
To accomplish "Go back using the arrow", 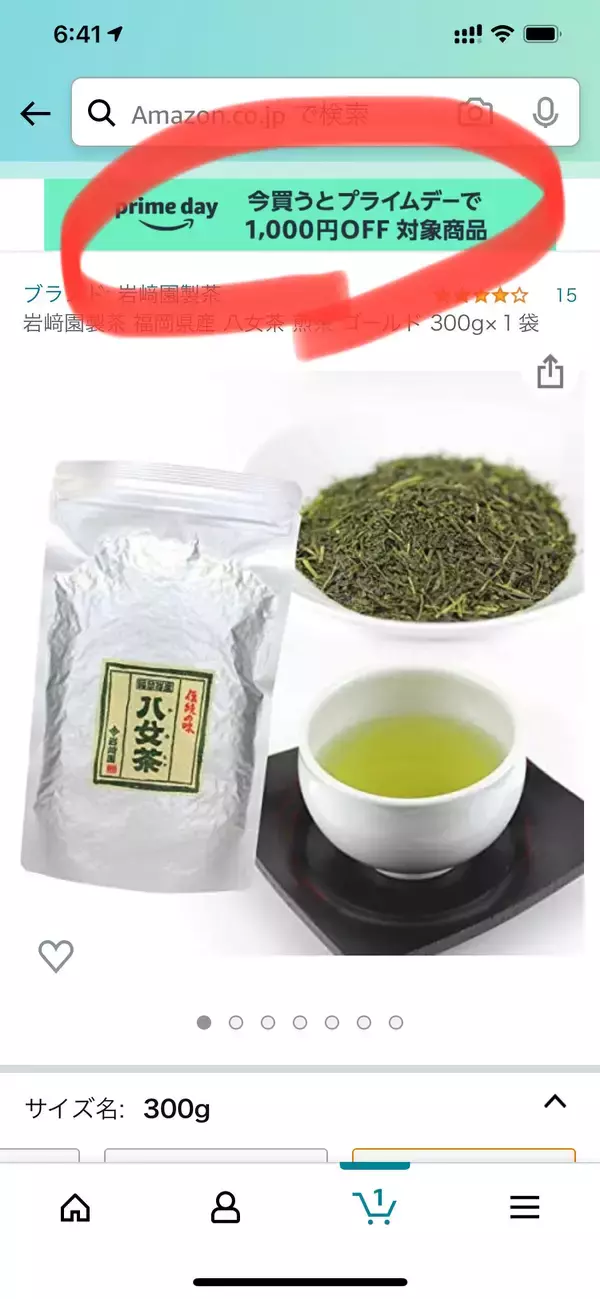I will 36,114.
